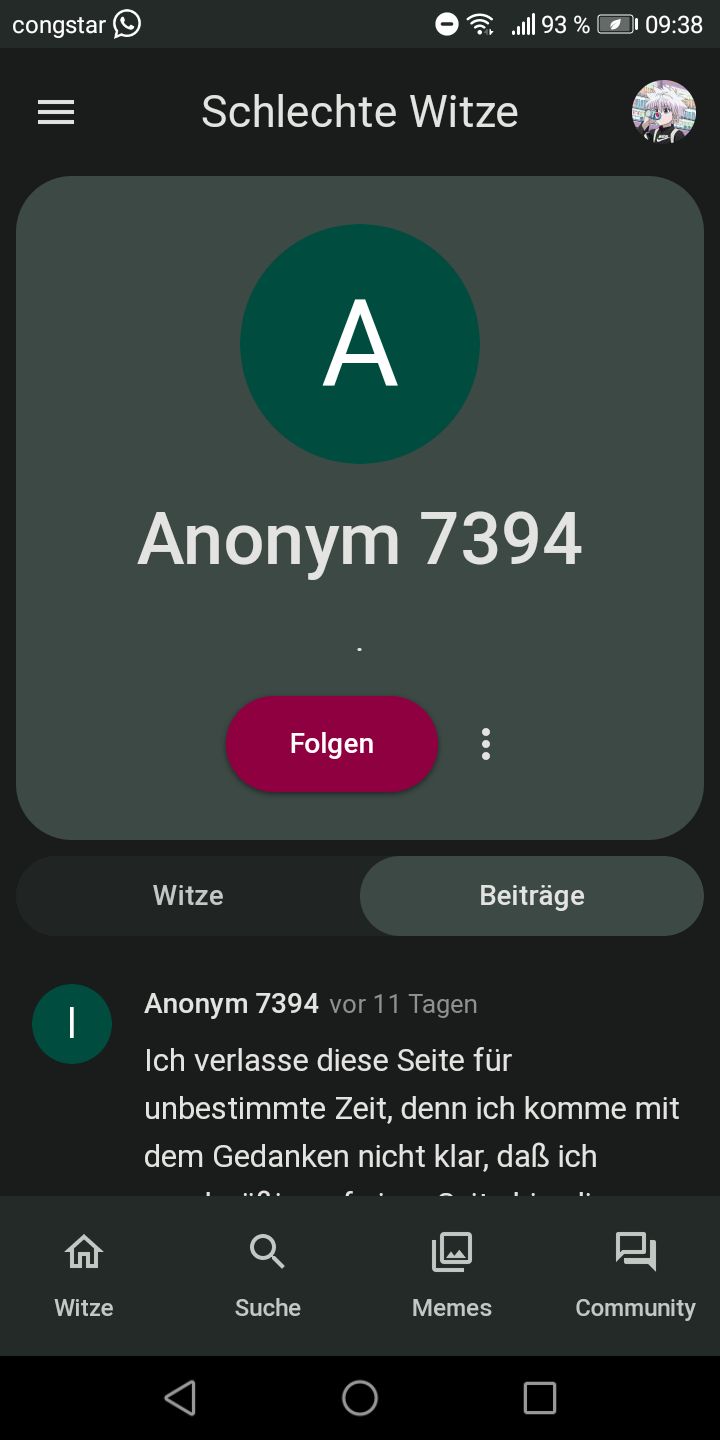
Task: Switch to the Memes section
Action: tap(452, 1275)
